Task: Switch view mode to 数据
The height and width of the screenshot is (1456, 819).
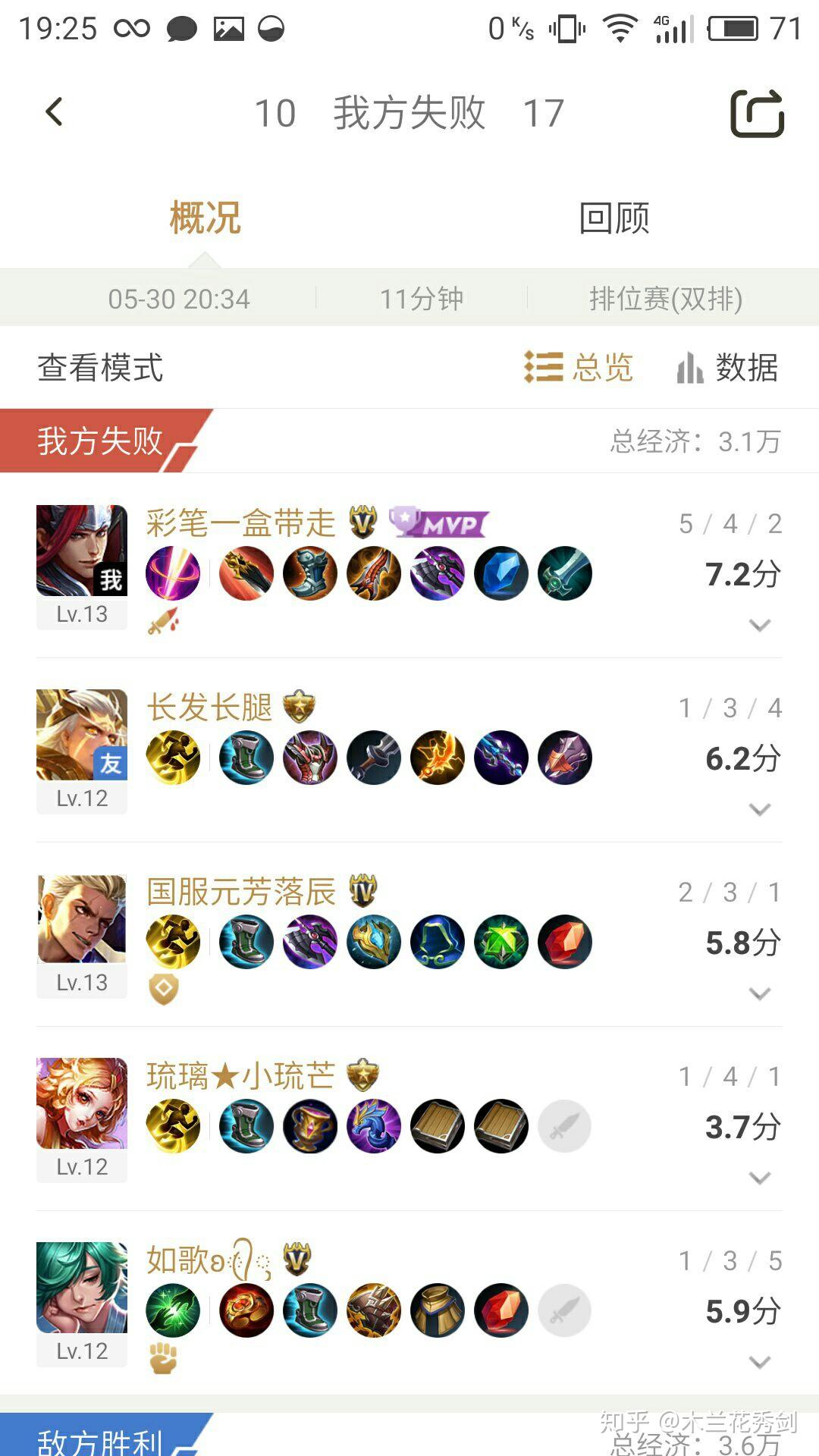Action: coord(727,368)
